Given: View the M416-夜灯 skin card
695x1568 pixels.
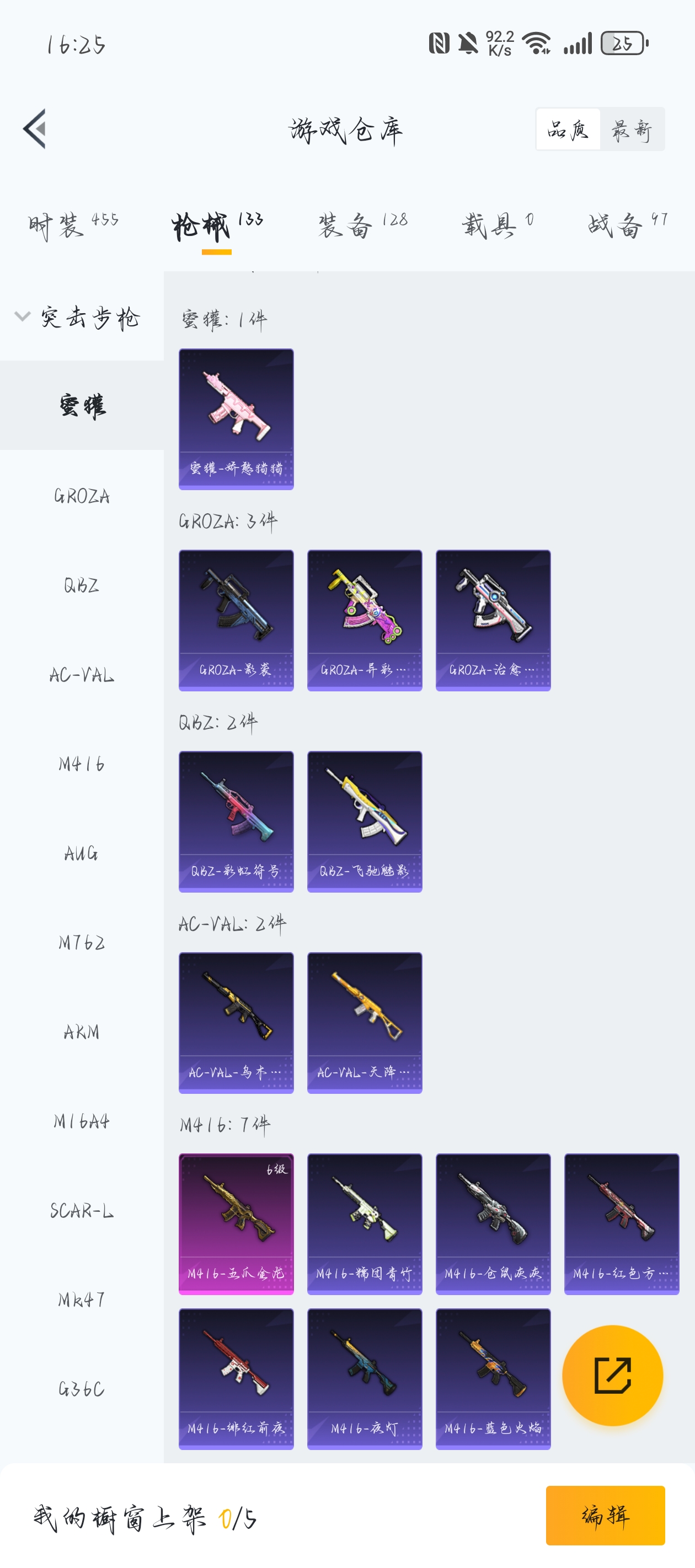Looking at the screenshot, I should (364, 1379).
